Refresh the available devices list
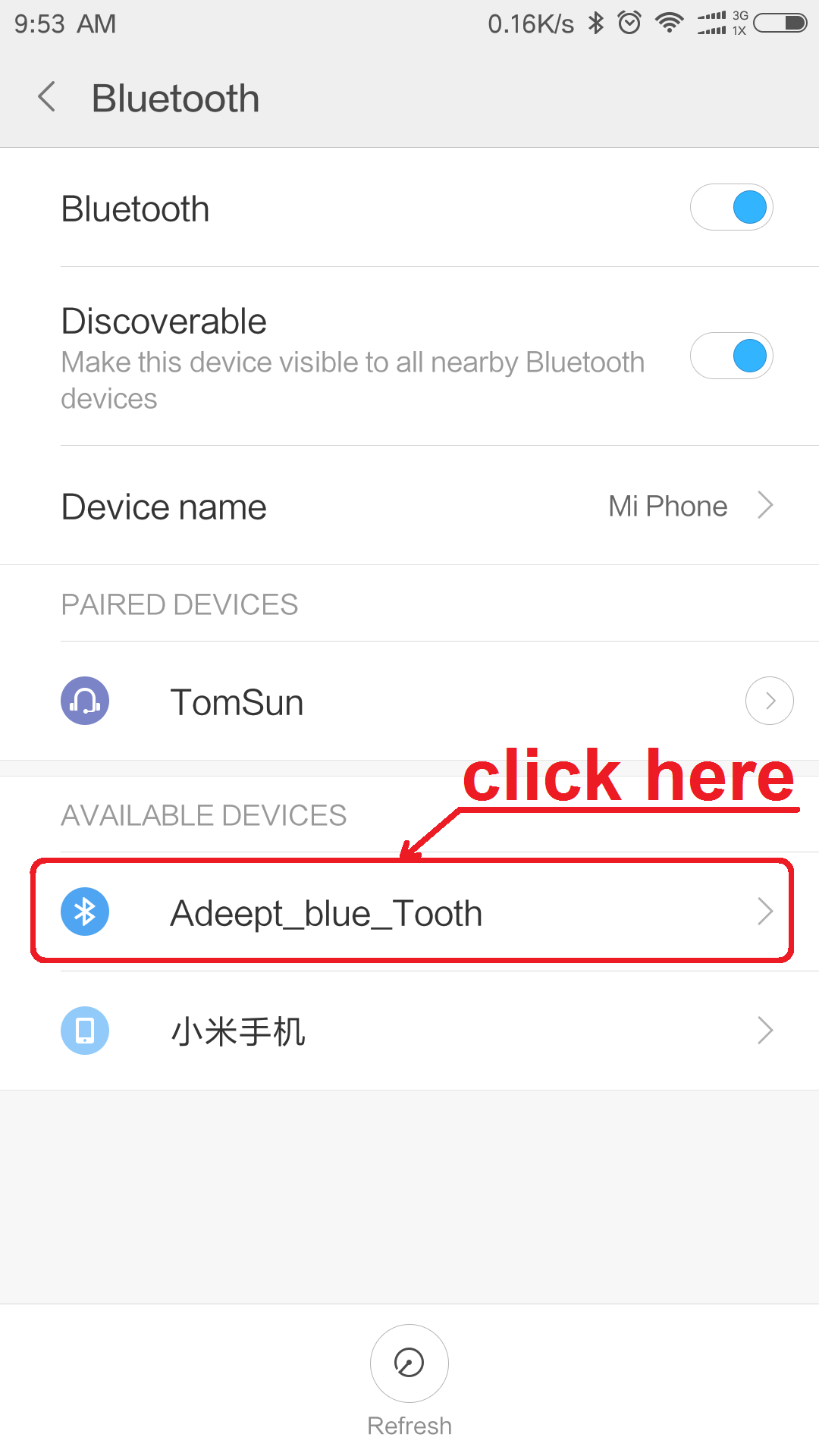The image size is (819, 1456). point(409,1363)
